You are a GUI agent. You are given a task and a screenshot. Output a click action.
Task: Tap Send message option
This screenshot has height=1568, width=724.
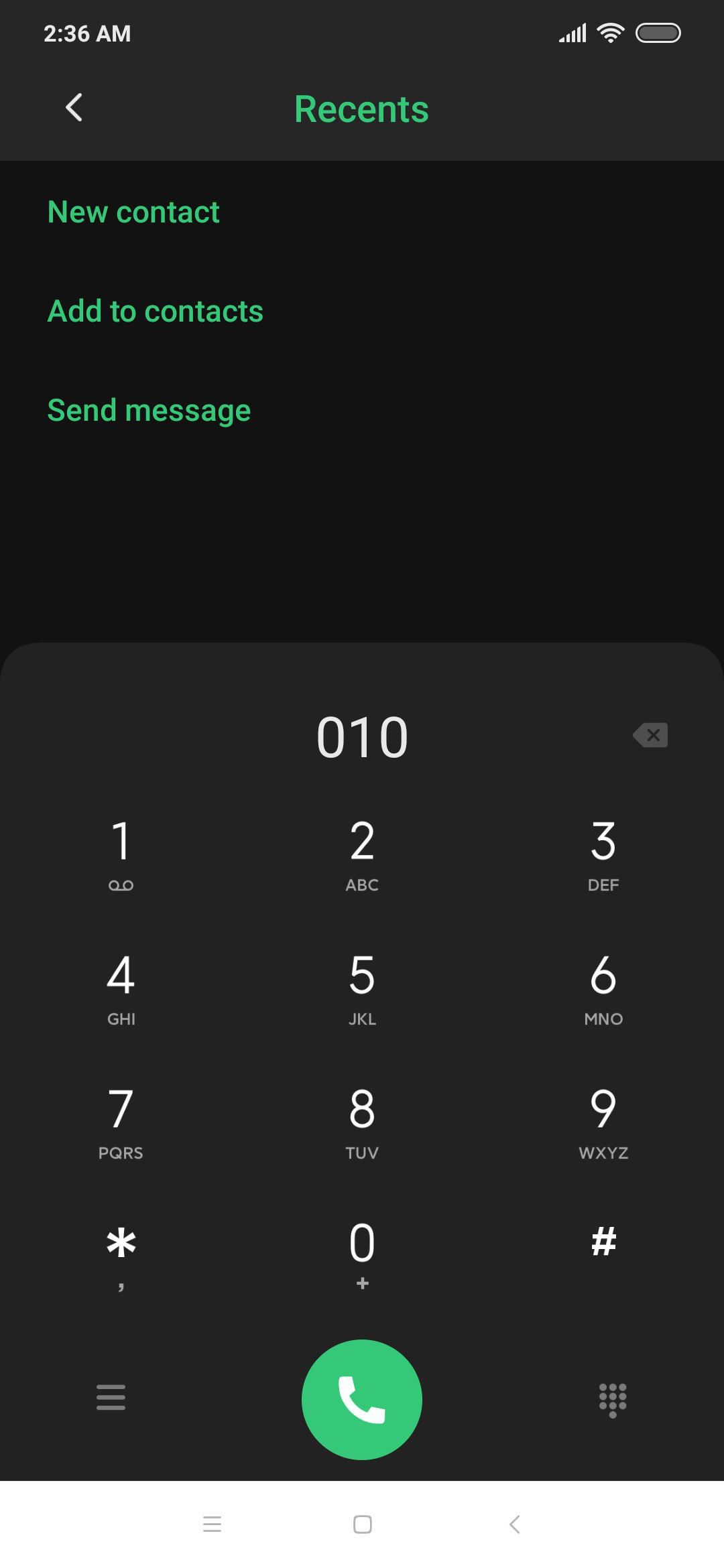coord(149,411)
